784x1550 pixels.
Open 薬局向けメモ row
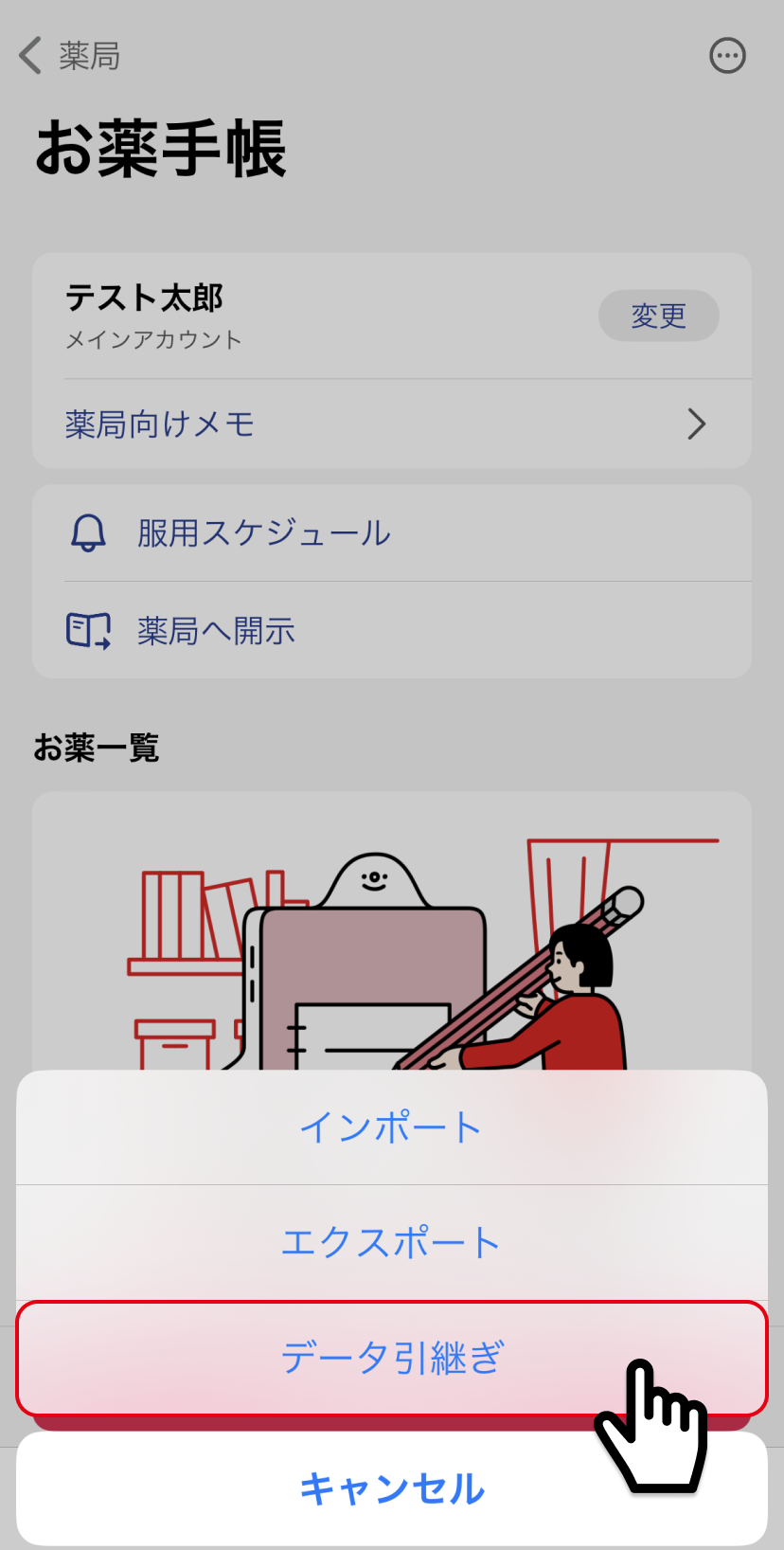392,424
